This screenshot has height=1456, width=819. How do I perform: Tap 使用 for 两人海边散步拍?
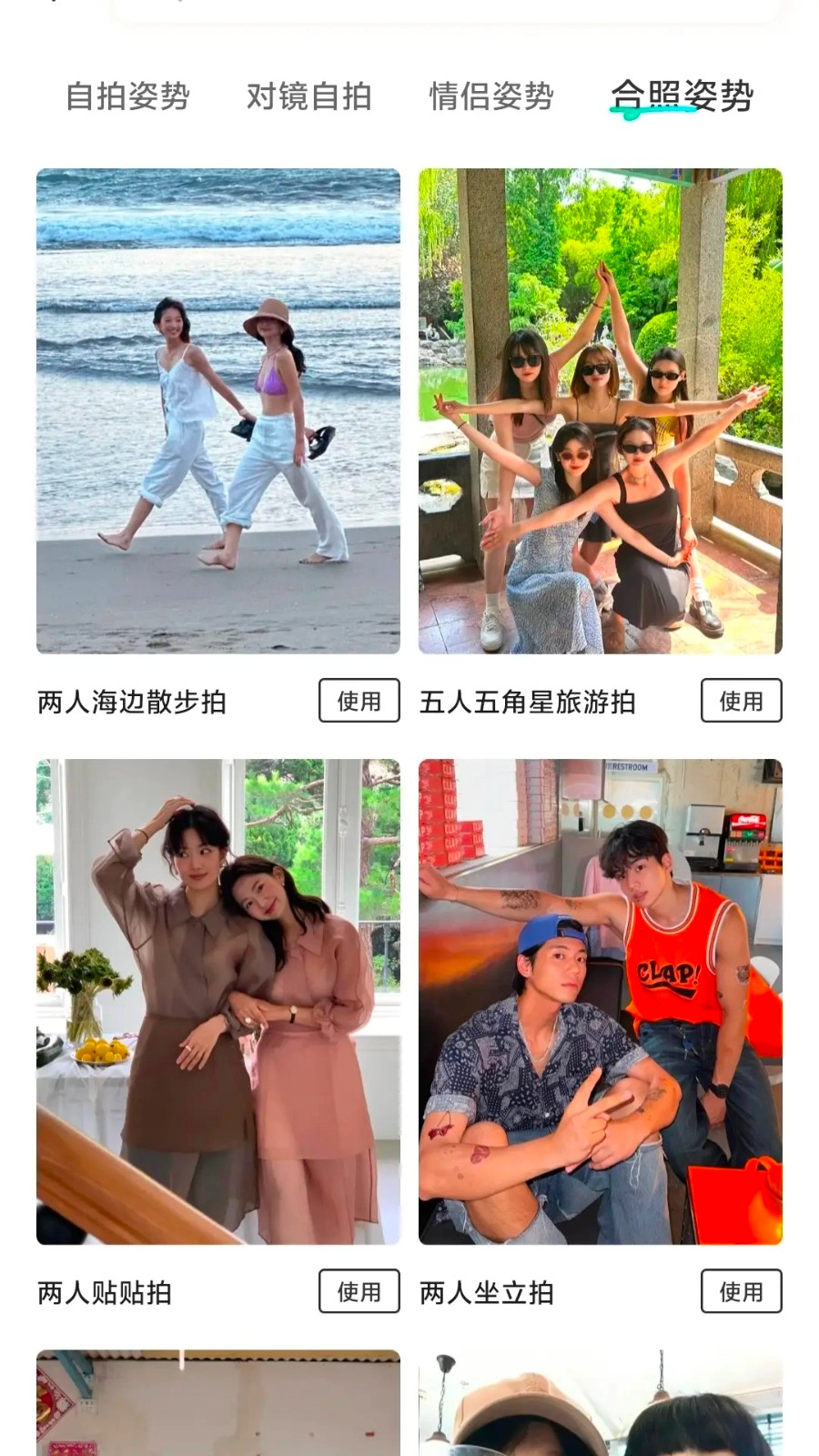click(x=359, y=701)
